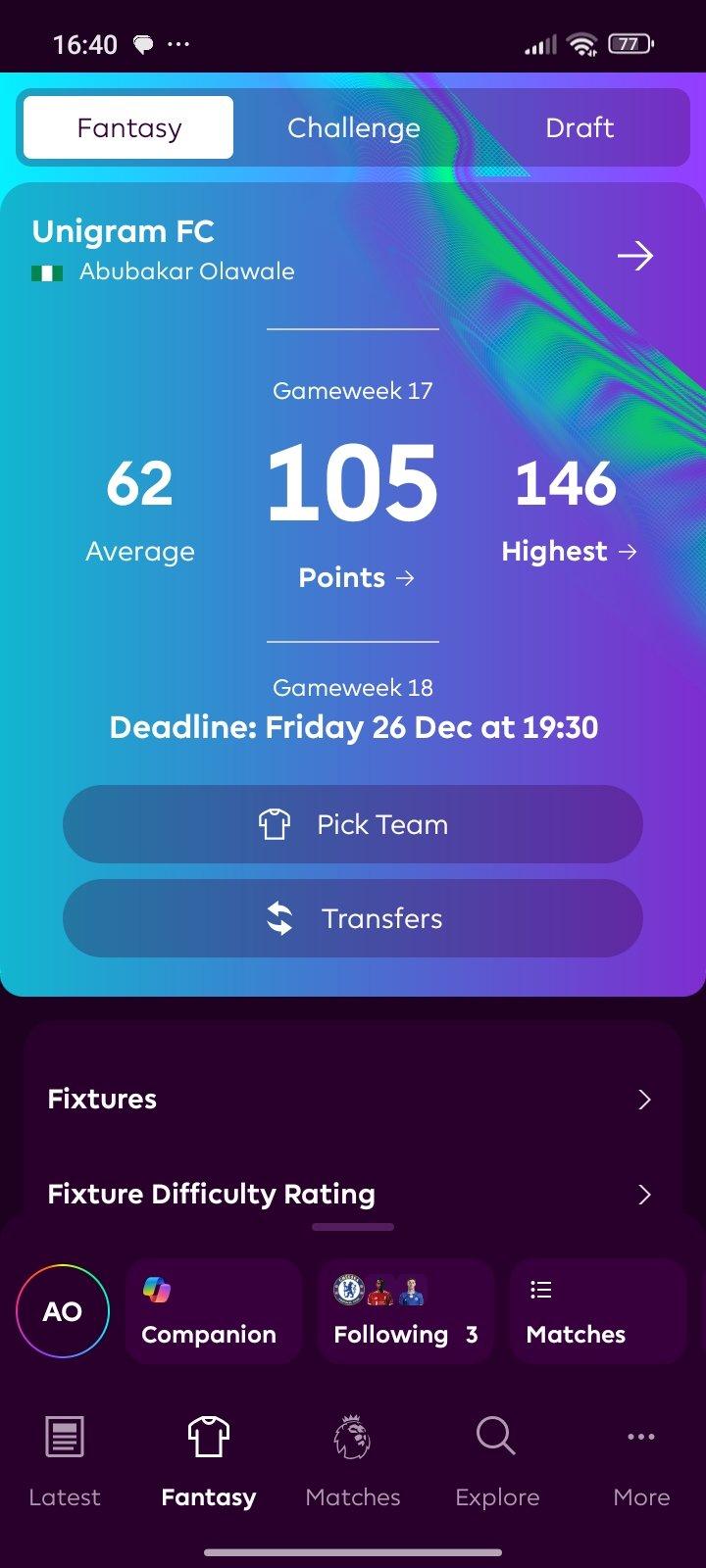Open Fixture Difficulty Rating
706x1568 pixels.
click(x=353, y=1194)
